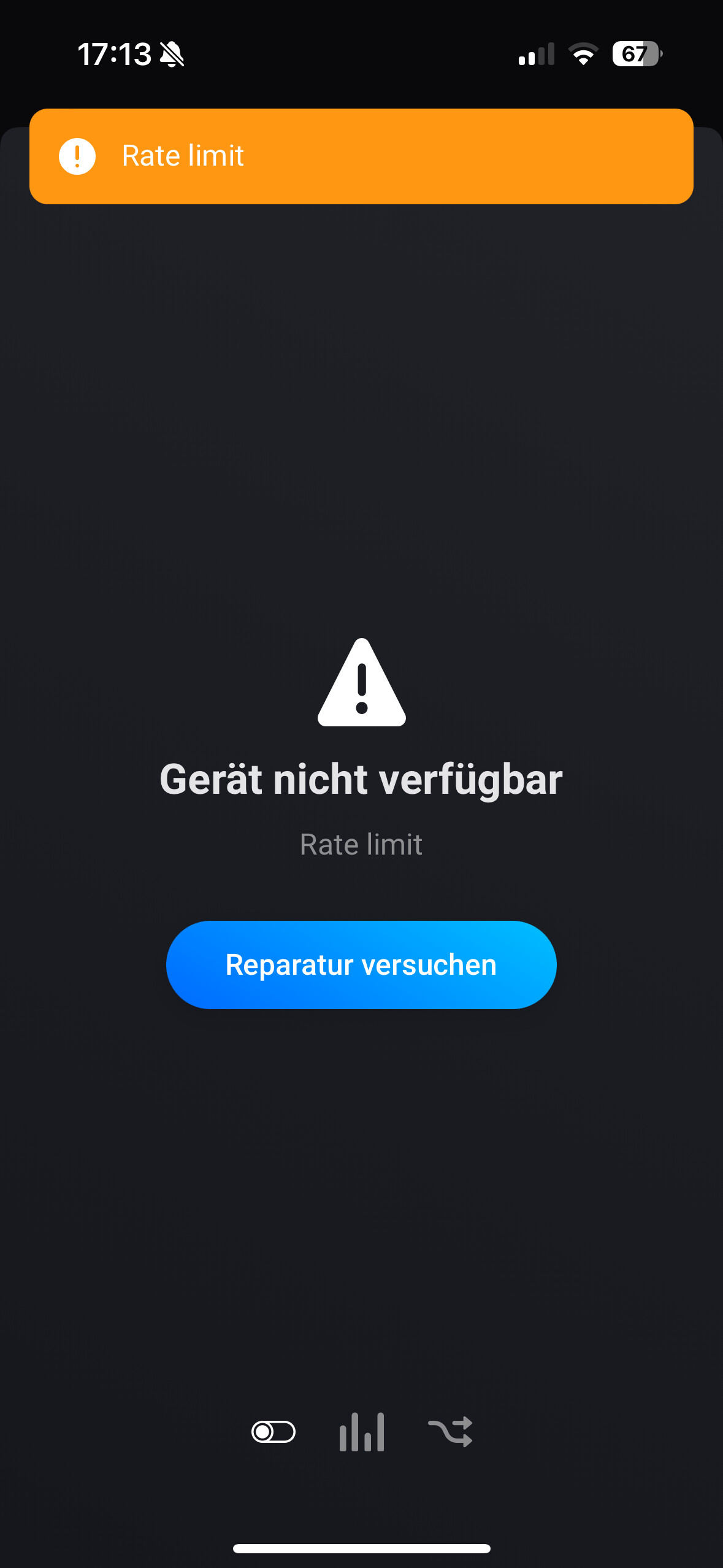Tap the Reparatur versuchen button
Viewport: 723px width, 1568px height.
(361, 964)
